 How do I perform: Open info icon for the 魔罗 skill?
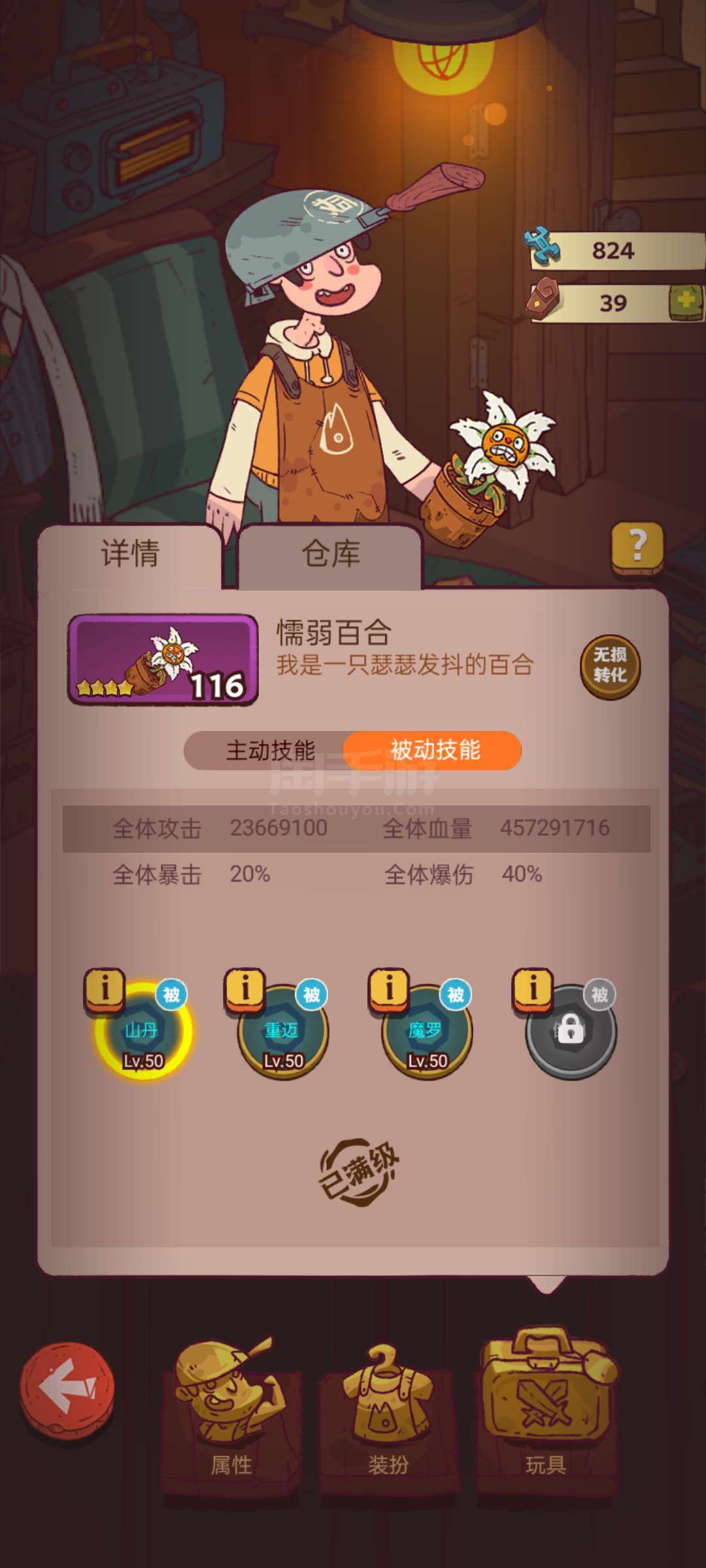pos(388,989)
